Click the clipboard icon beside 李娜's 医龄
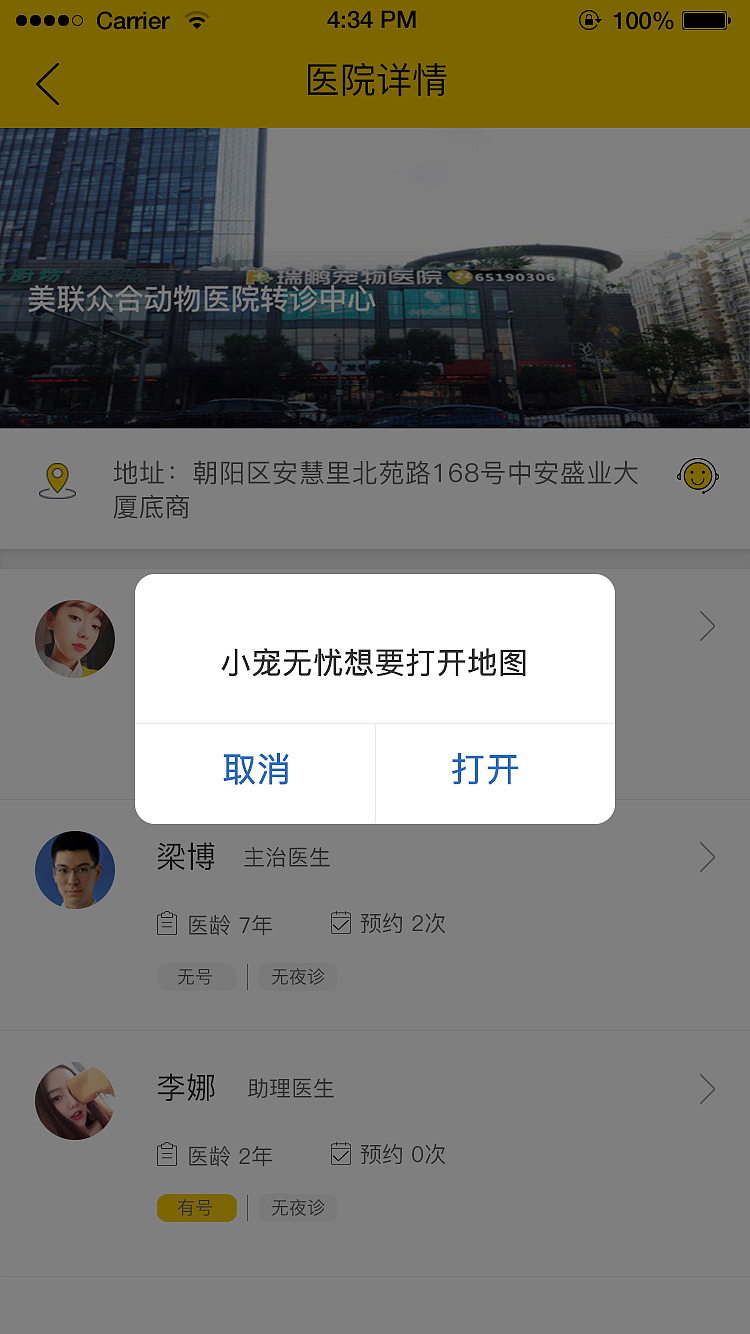This screenshot has height=1334, width=750. click(167, 1155)
